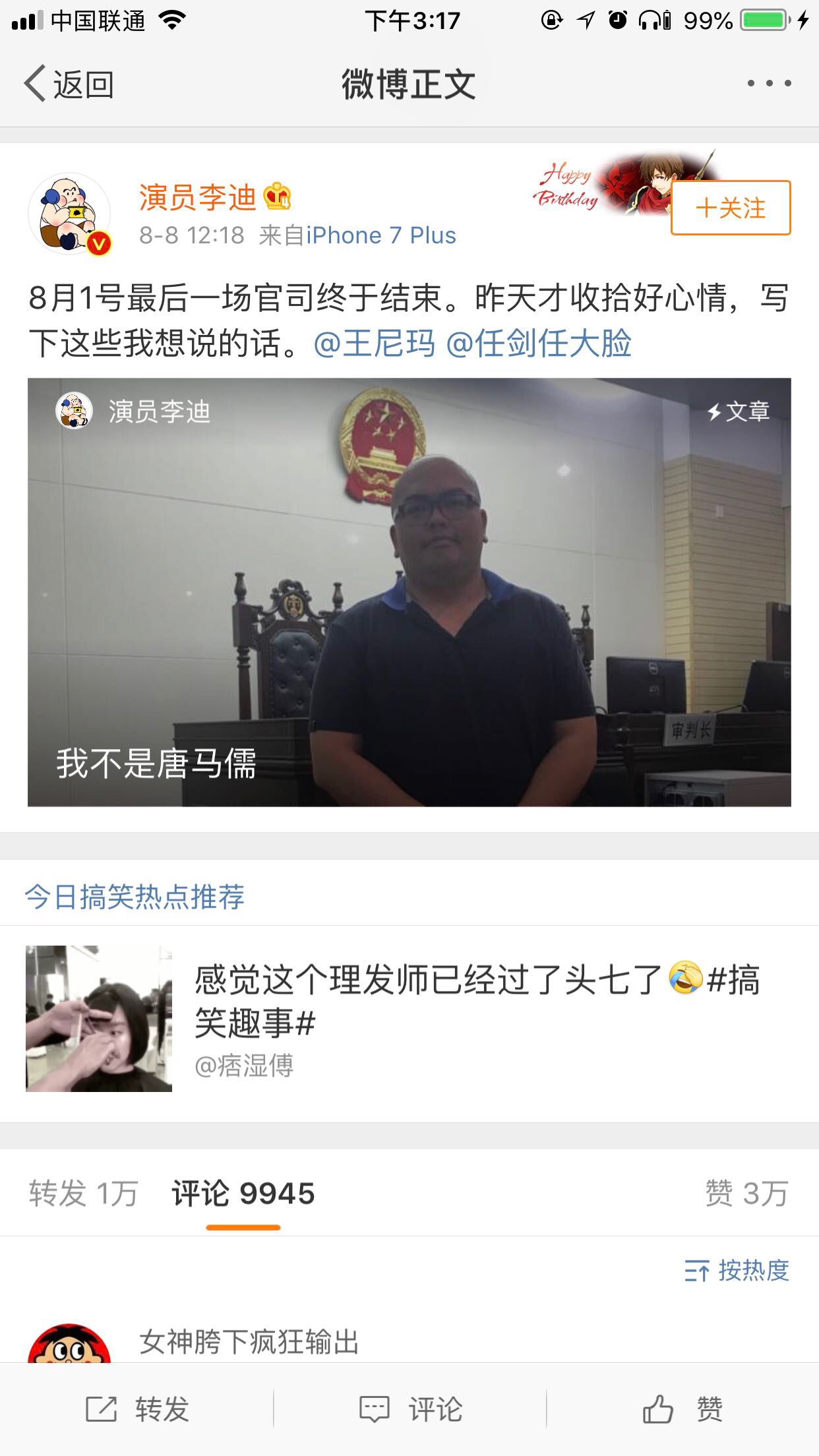This screenshot has height=1456, width=819.
Task: Open commenter 女神胯下疯狂输出's avatar
Action: coord(69,1344)
